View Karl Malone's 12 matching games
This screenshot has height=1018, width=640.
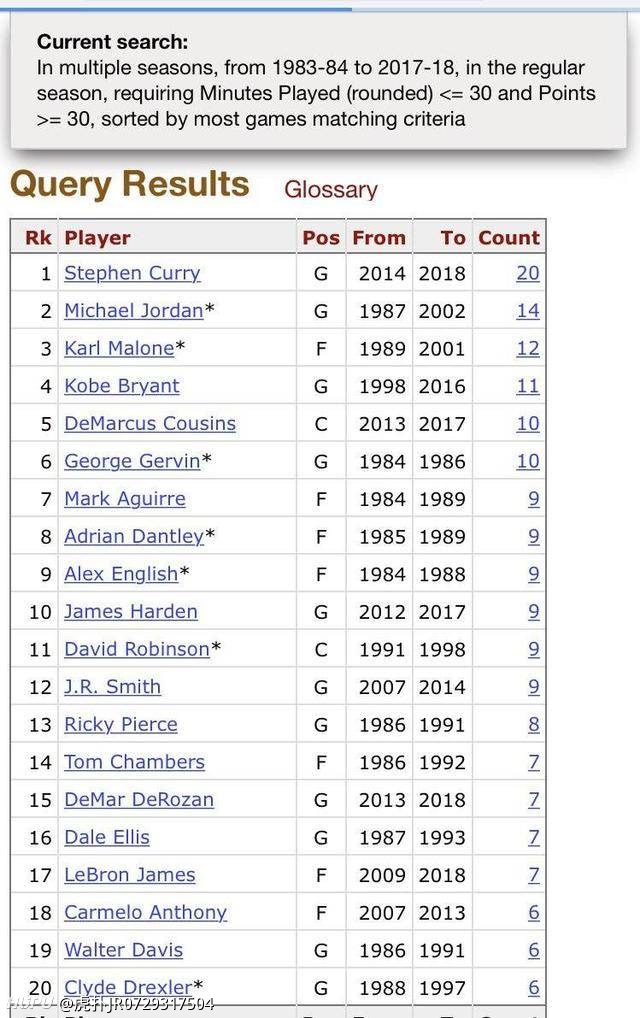[528, 348]
